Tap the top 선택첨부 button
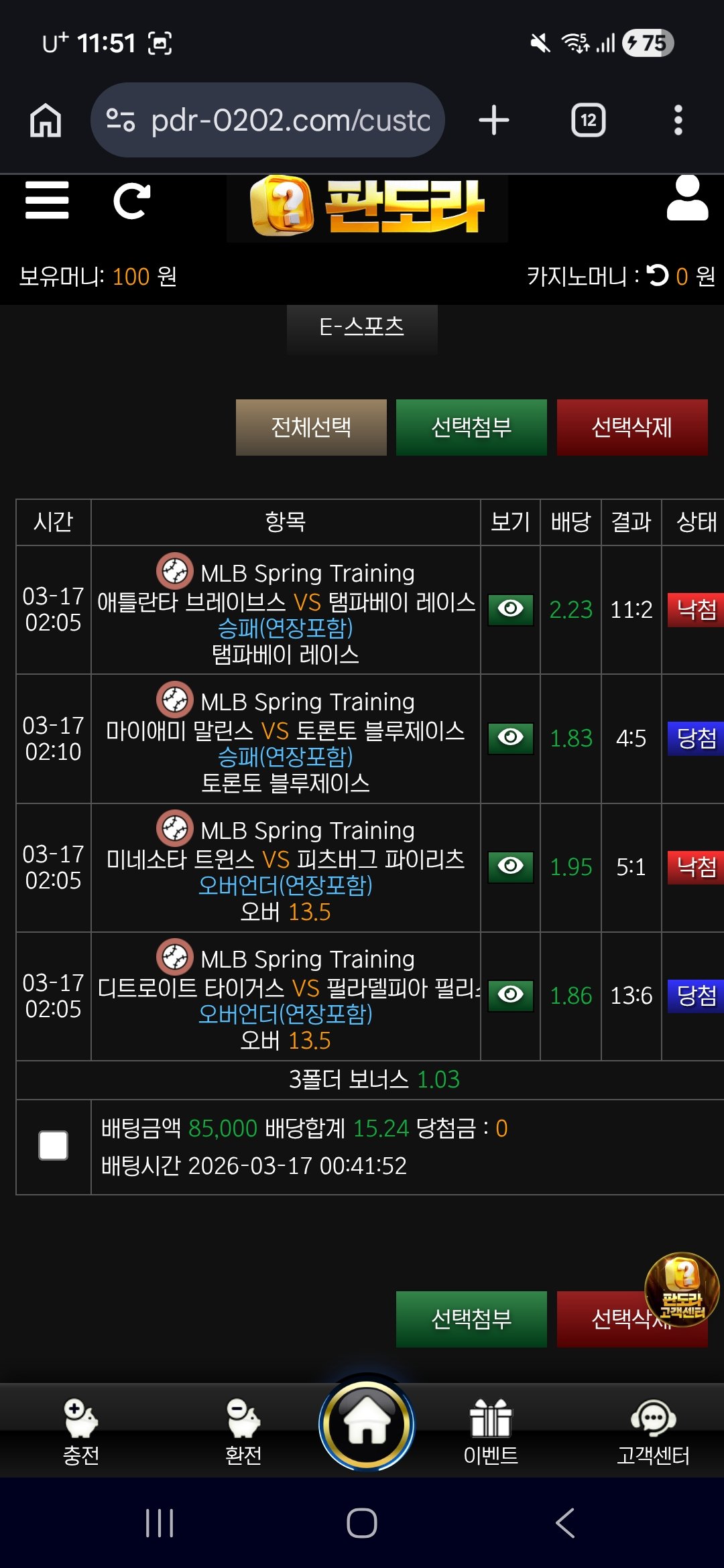724x1568 pixels. pos(471,428)
